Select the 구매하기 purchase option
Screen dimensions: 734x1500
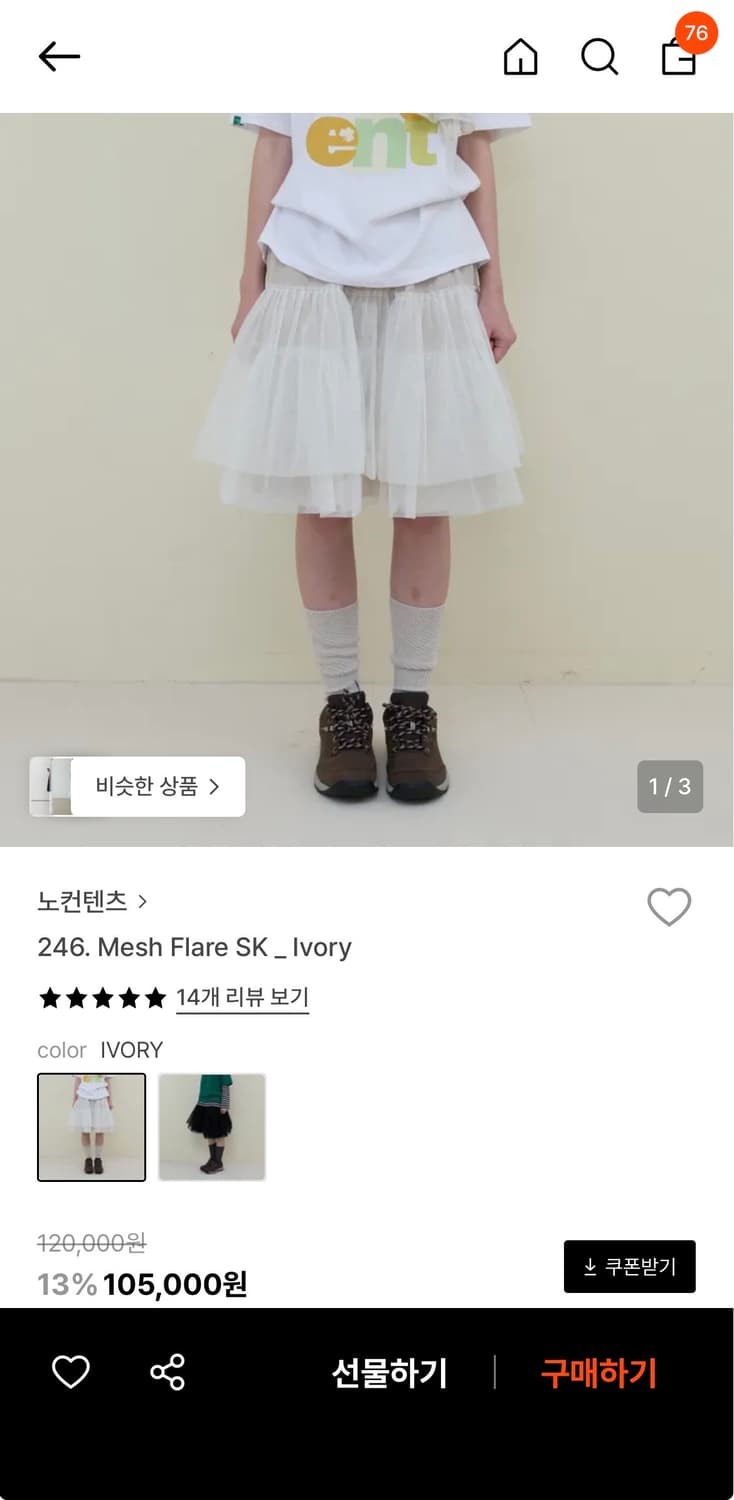pos(599,1373)
